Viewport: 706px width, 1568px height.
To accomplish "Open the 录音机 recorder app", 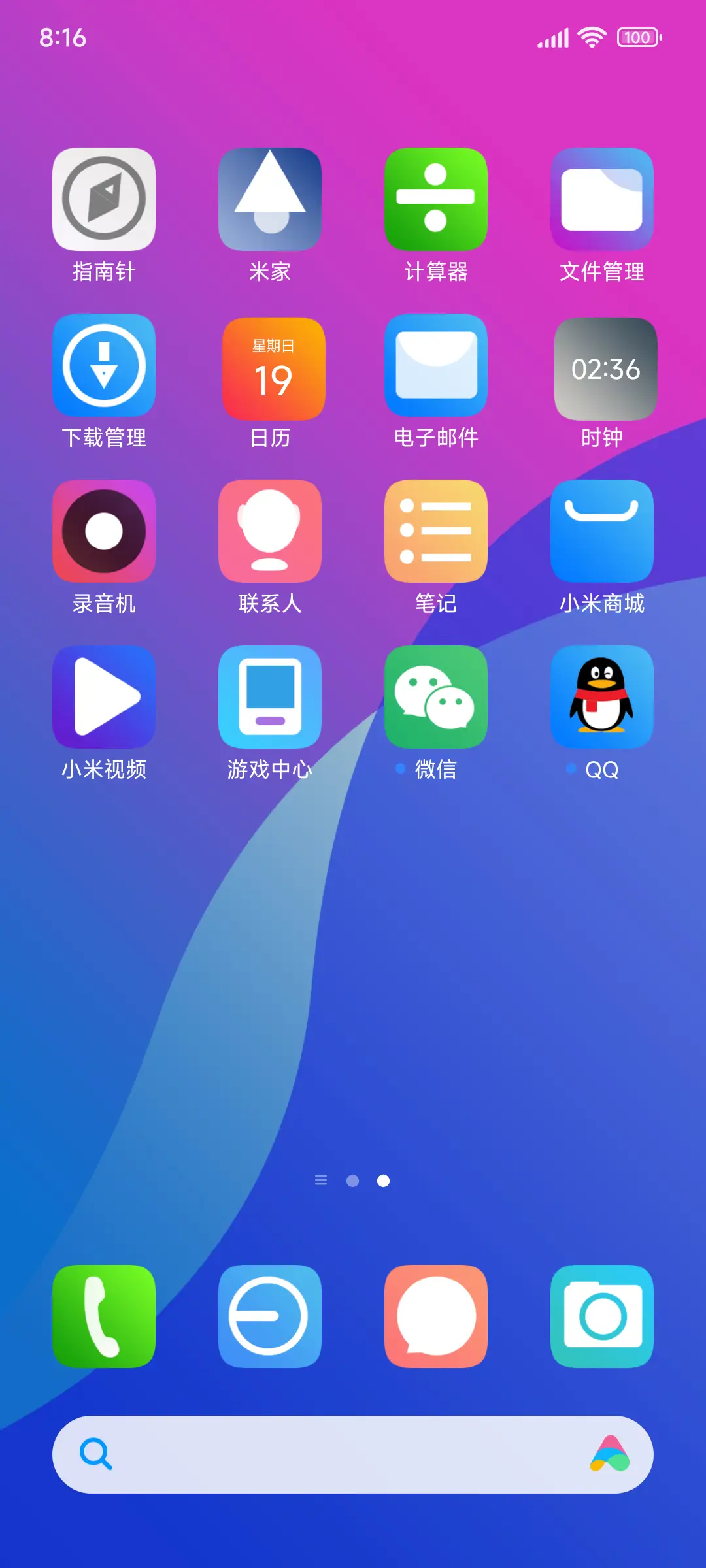I will tap(104, 531).
